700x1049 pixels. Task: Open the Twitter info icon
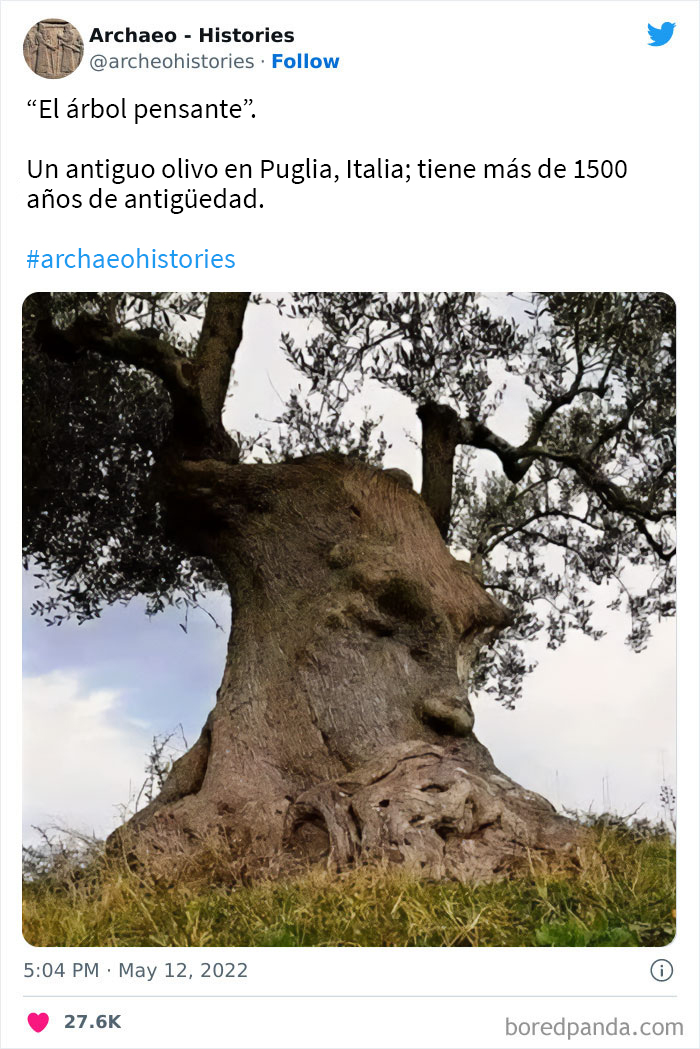click(661, 970)
